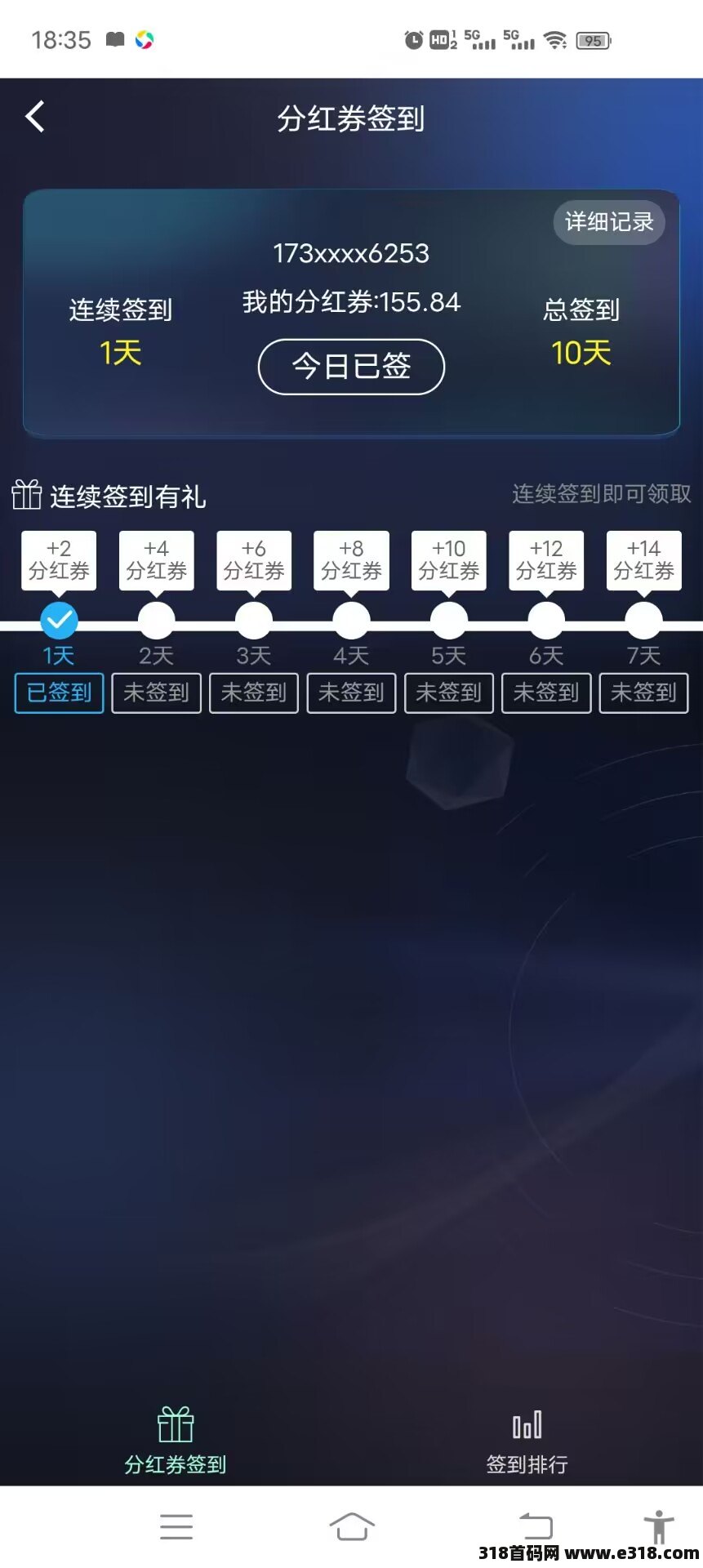Go back using the top arrow

pos(35,118)
